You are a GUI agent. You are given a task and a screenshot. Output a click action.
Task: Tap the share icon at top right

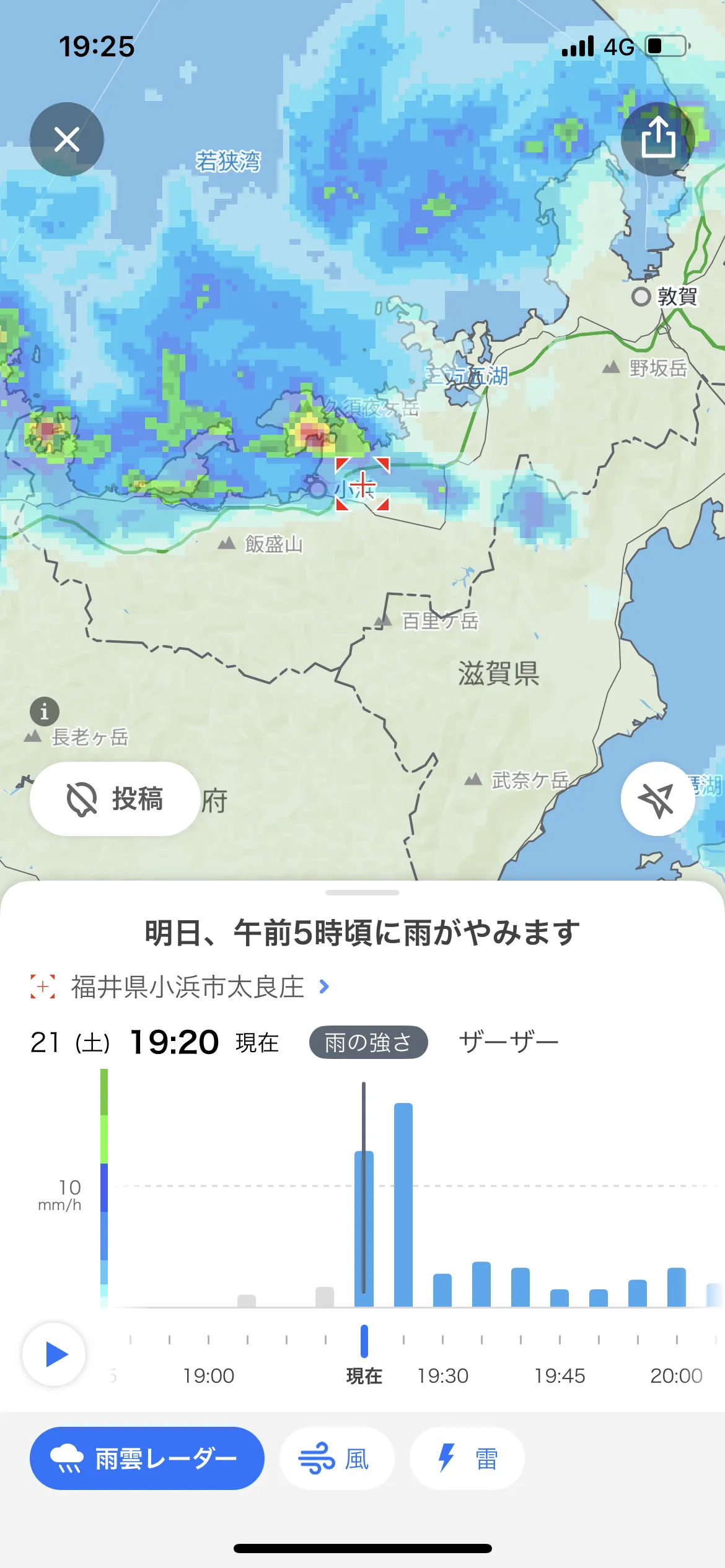[x=658, y=139]
